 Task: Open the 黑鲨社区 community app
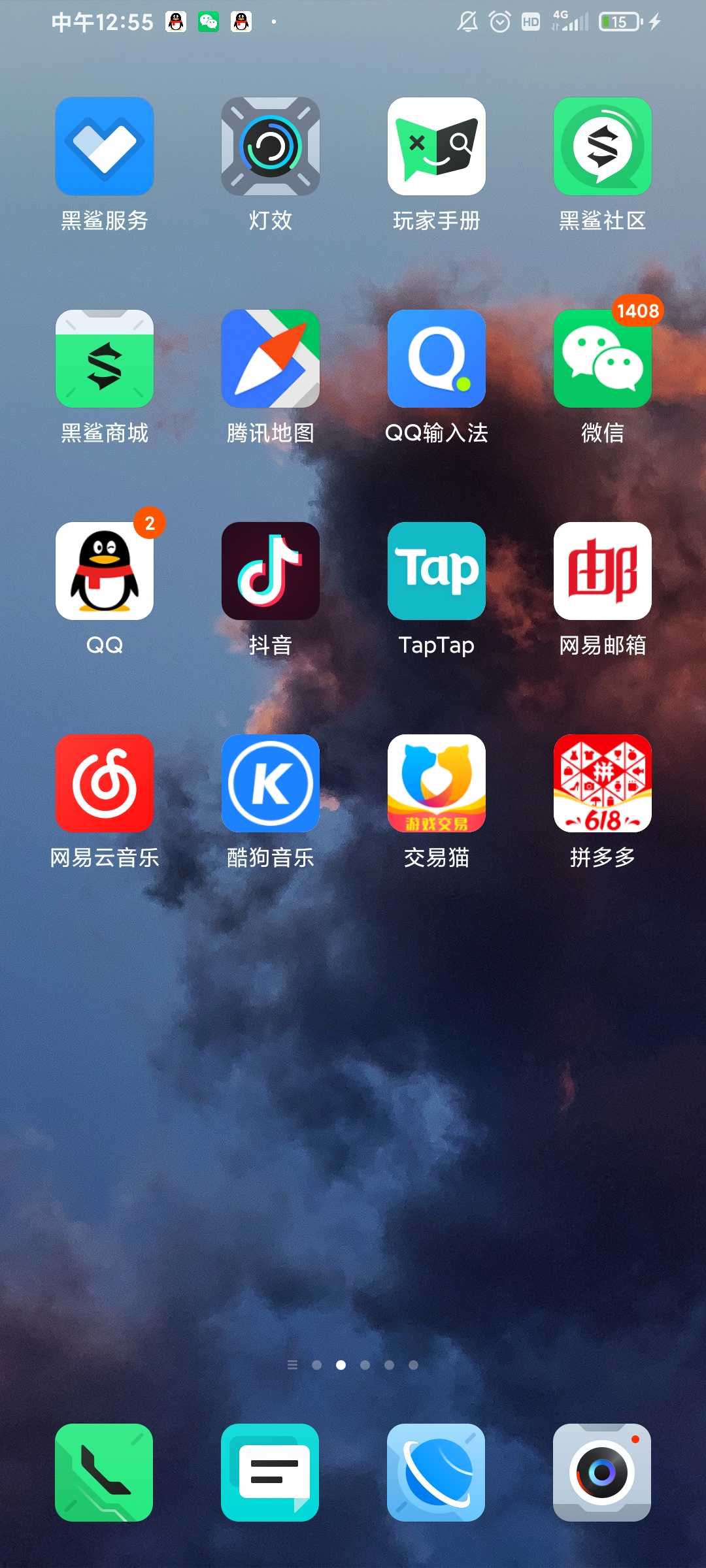(x=603, y=146)
